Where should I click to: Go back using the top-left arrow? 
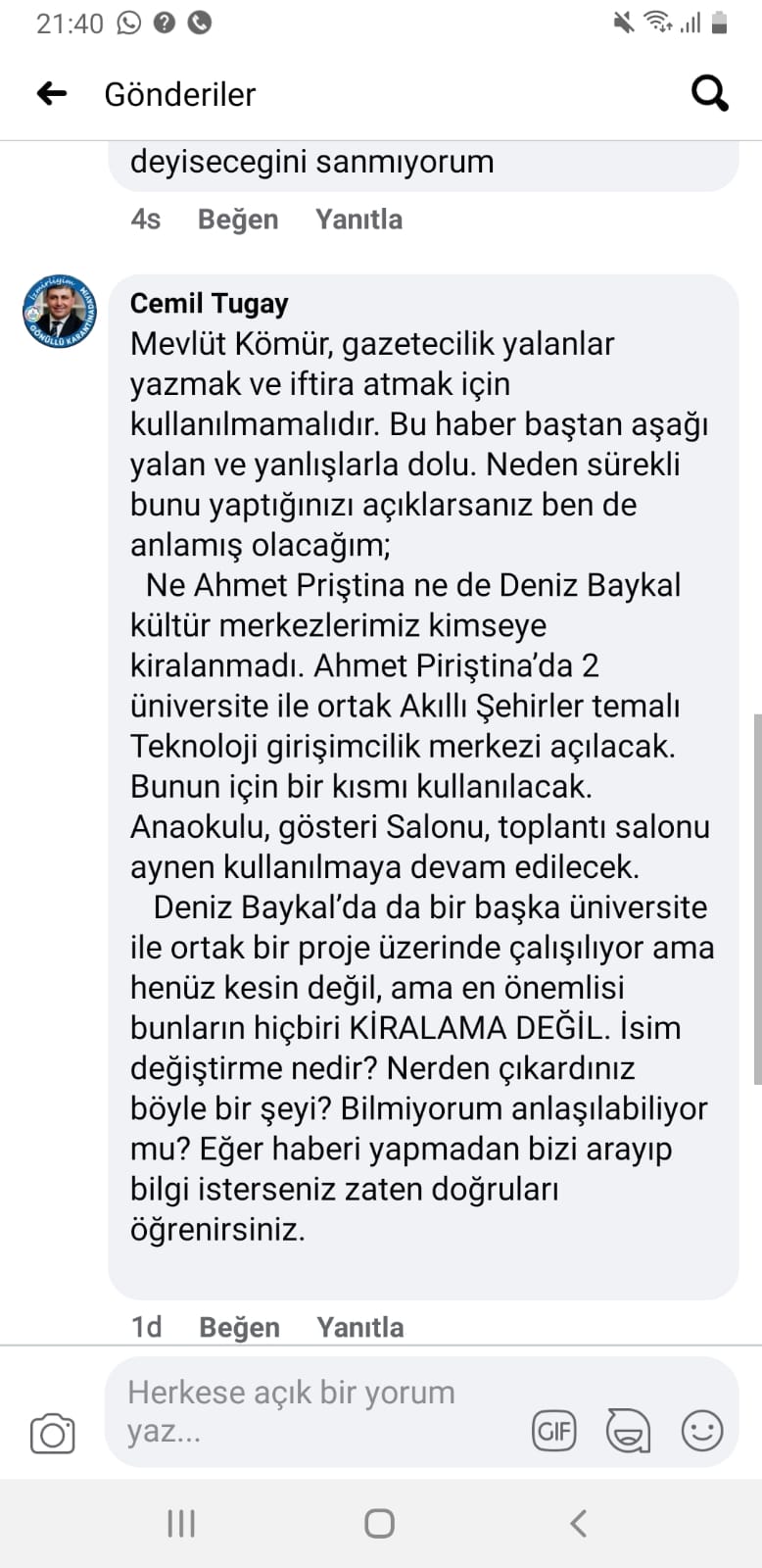(52, 94)
